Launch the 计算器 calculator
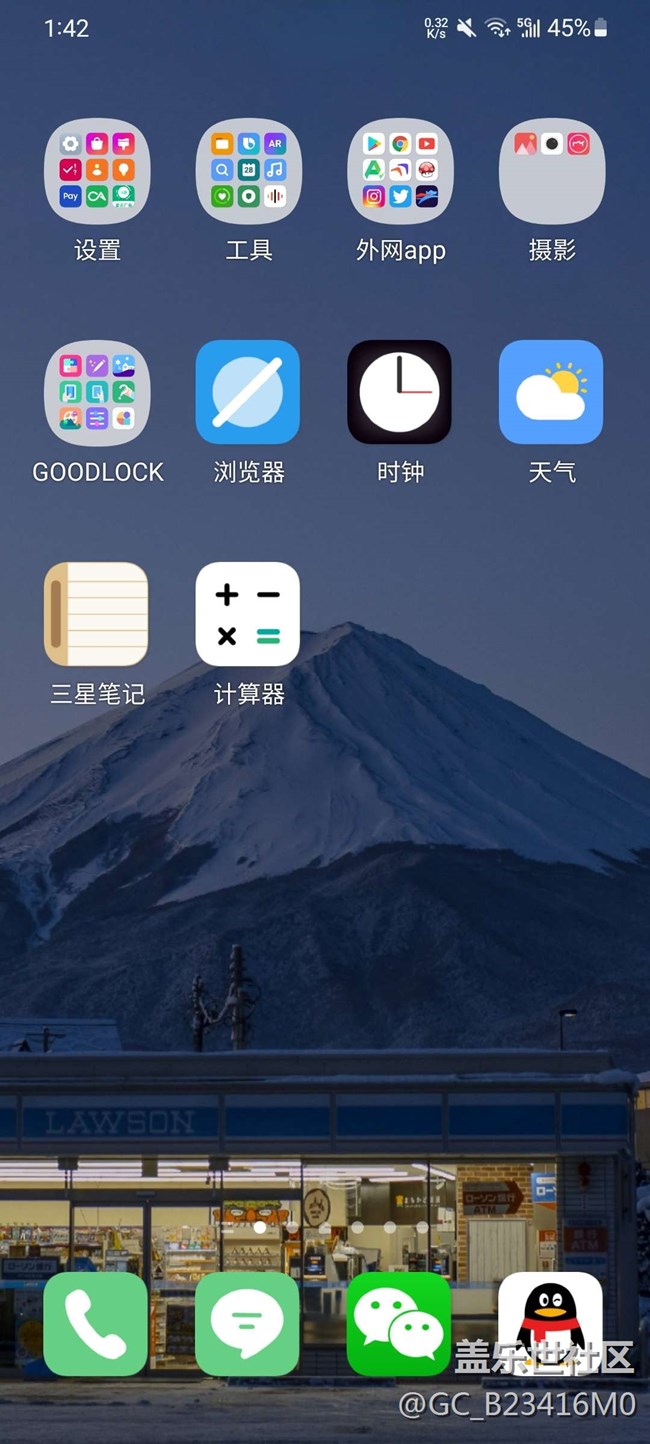This screenshot has width=650, height=1444. pyautogui.click(x=248, y=614)
